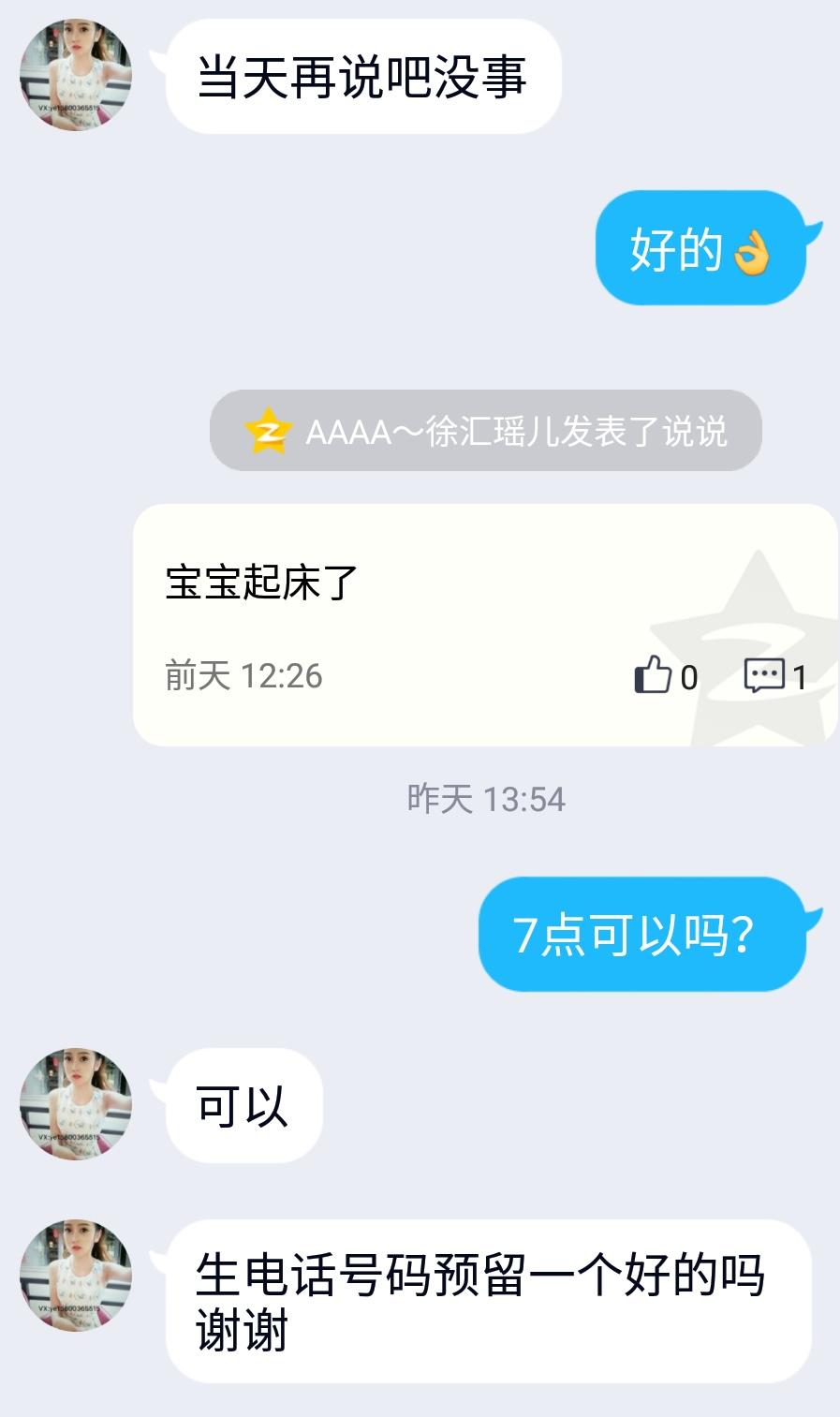Click the contact avatar beside the 可以 message

click(x=74, y=1105)
